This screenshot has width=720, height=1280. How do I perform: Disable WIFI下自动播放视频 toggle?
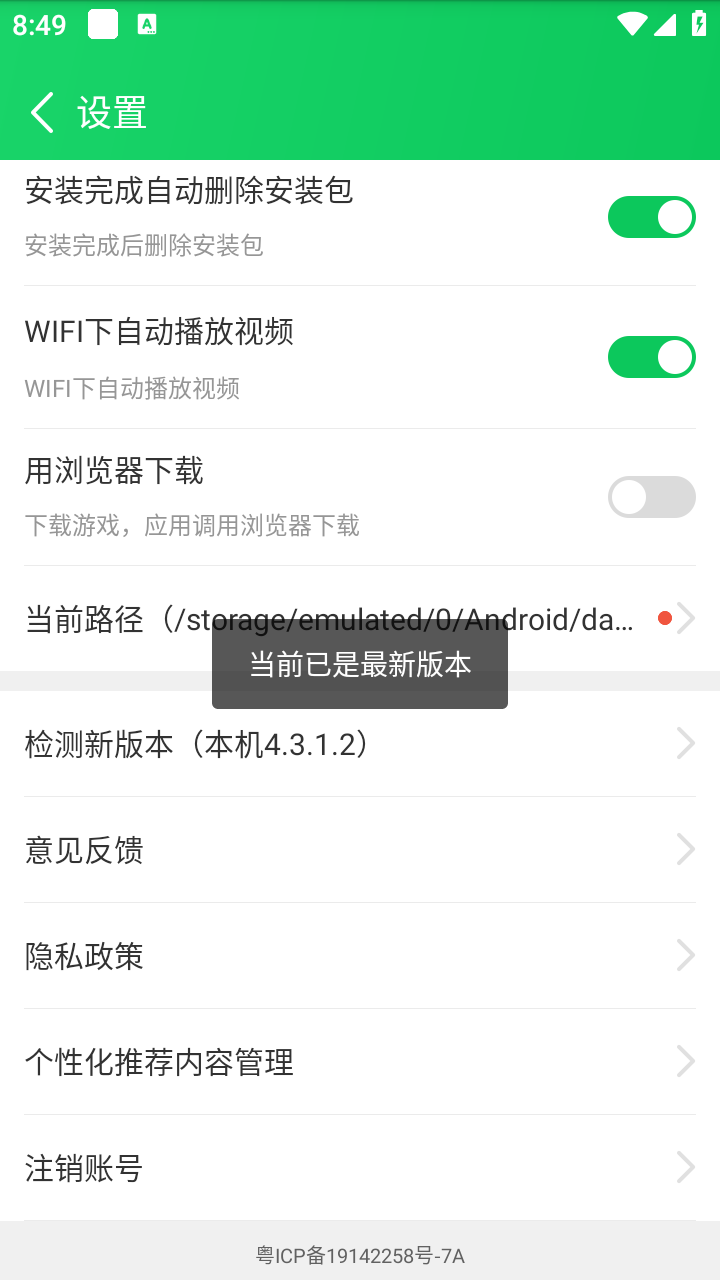point(652,357)
